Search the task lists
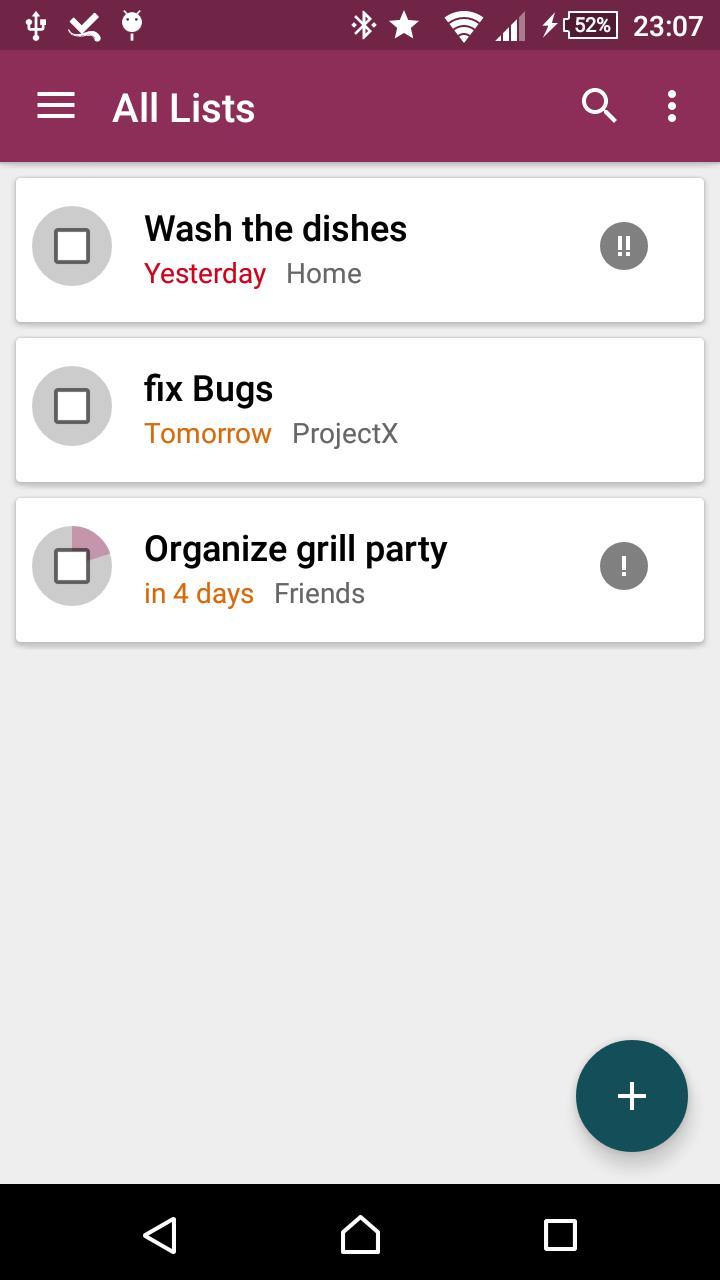Image resolution: width=720 pixels, height=1280 pixels. (x=599, y=106)
